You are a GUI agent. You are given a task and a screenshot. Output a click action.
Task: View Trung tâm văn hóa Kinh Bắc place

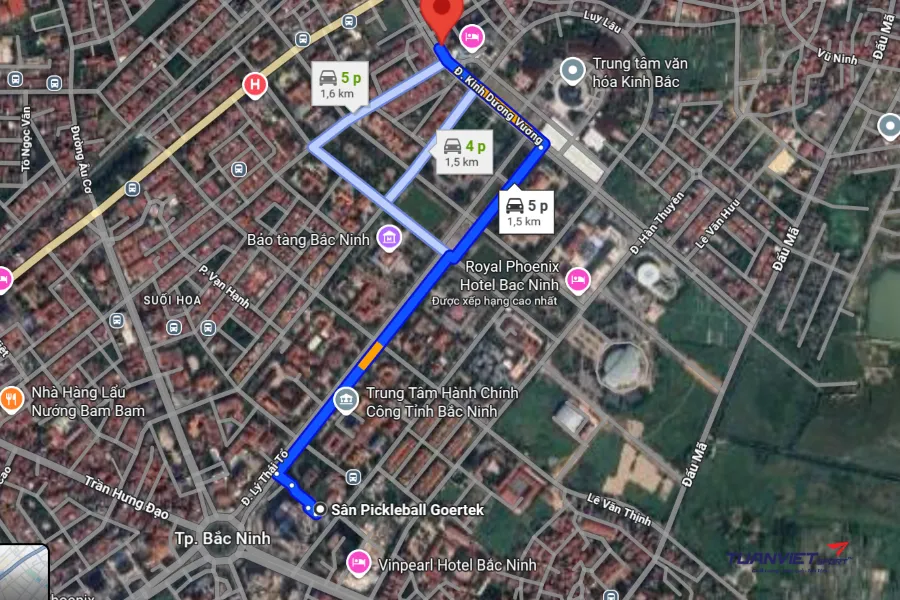point(573,71)
